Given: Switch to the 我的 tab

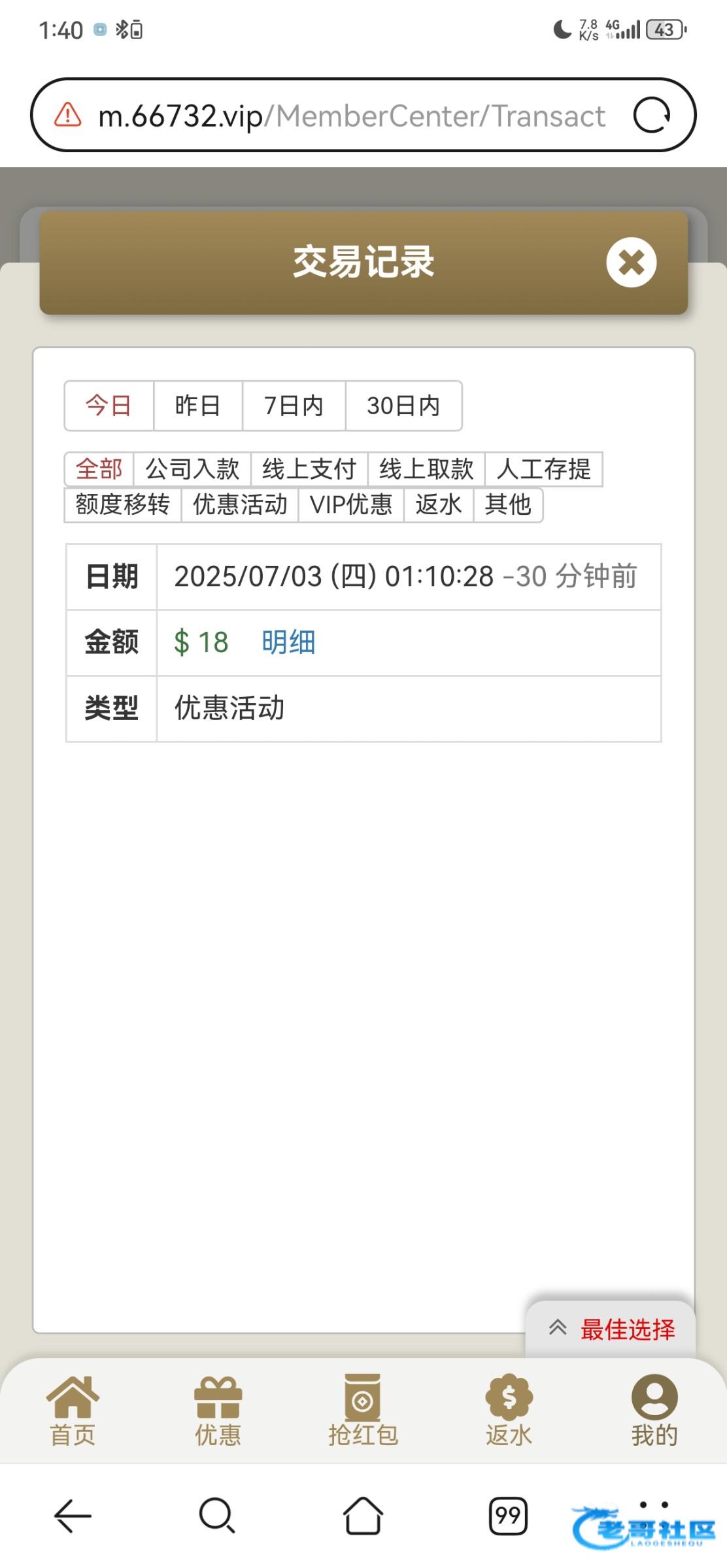Looking at the screenshot, I should (x=654, y=1411).
